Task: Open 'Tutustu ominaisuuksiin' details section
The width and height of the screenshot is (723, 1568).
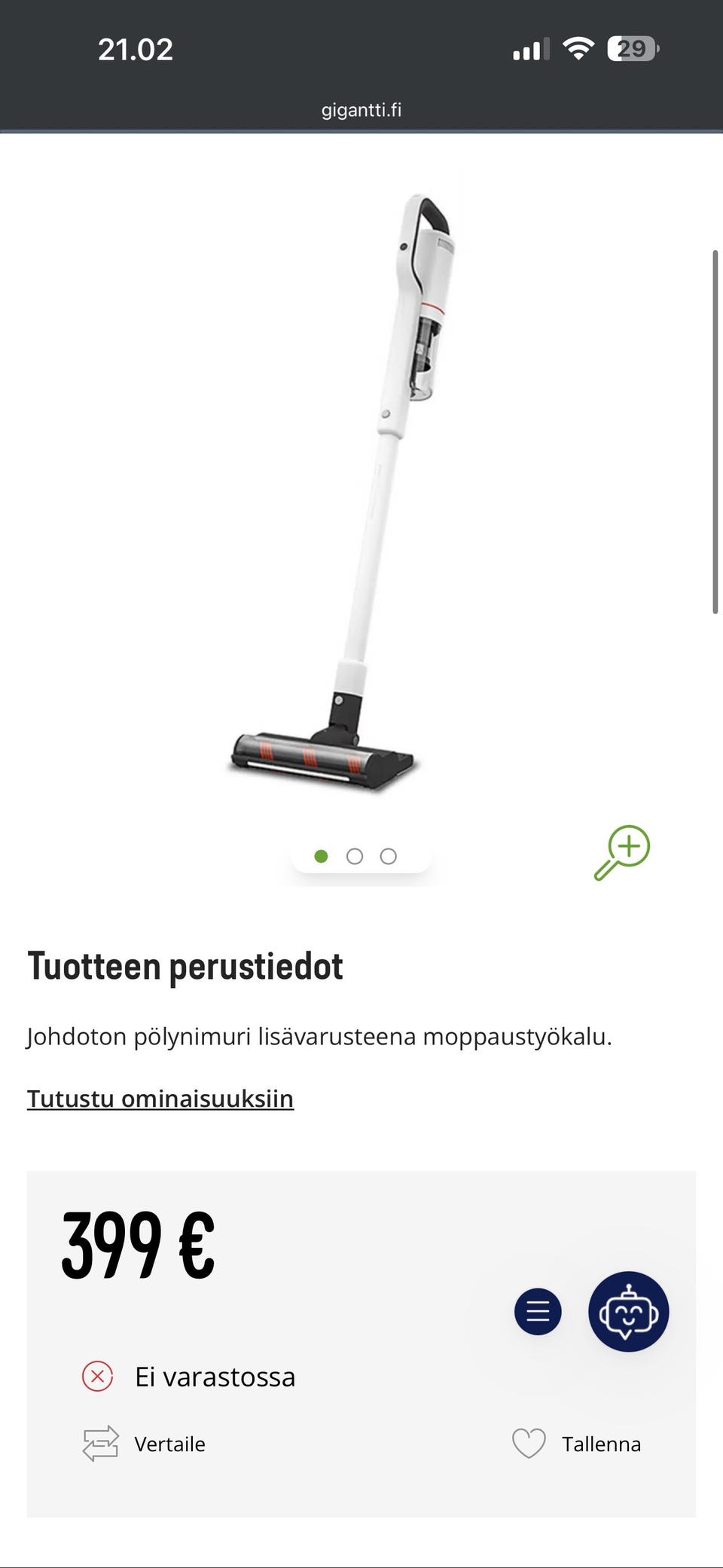Action: (160, 1099)
